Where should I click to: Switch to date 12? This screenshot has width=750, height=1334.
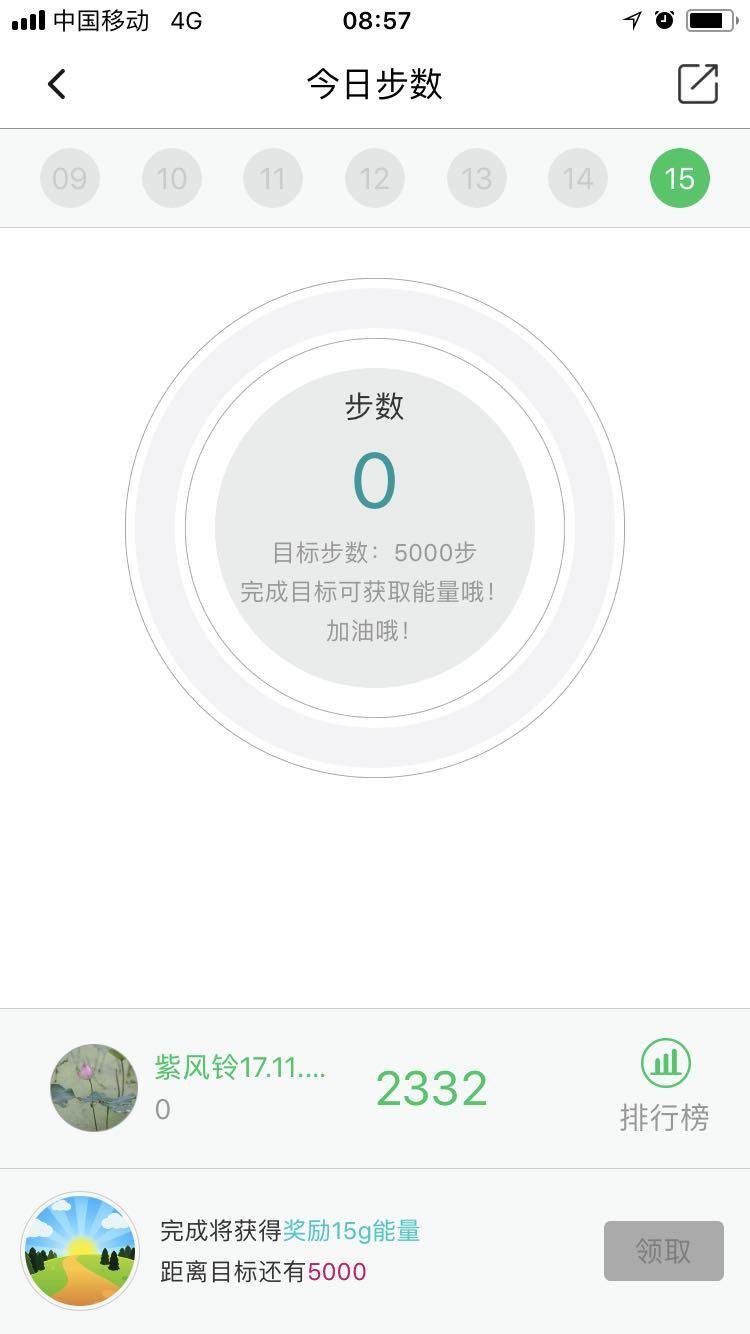[x=374, y=178]
